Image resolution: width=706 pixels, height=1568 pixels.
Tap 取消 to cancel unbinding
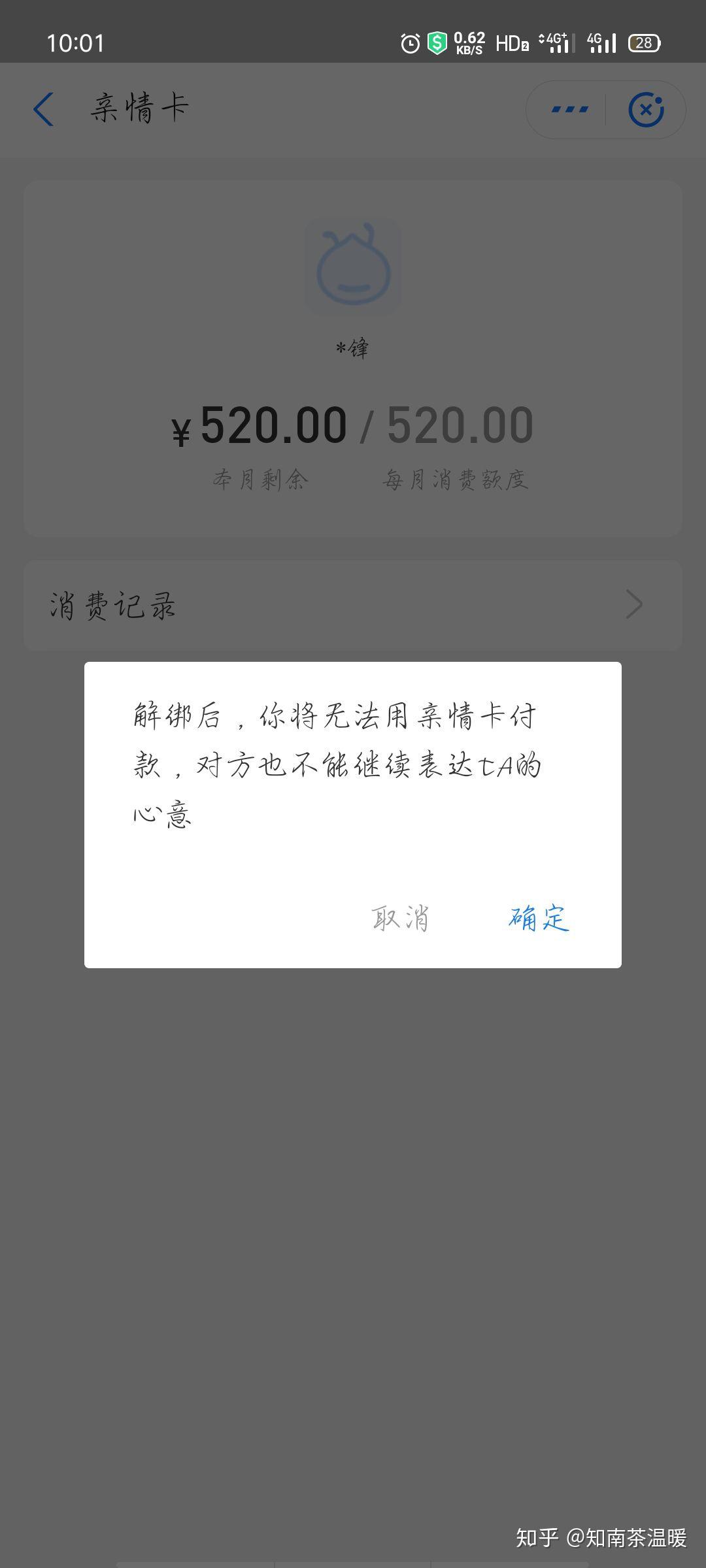[400, 918]
